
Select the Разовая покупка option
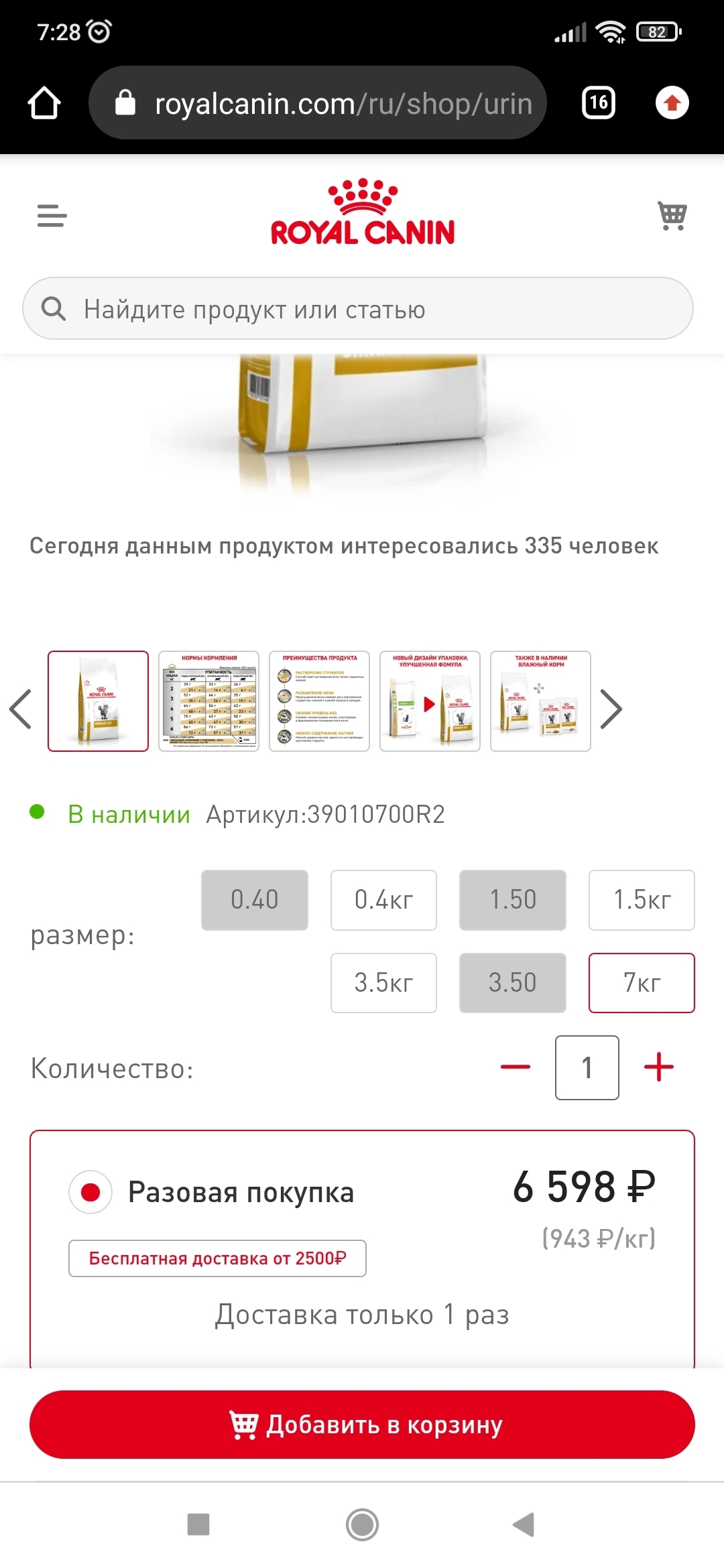90,1193
